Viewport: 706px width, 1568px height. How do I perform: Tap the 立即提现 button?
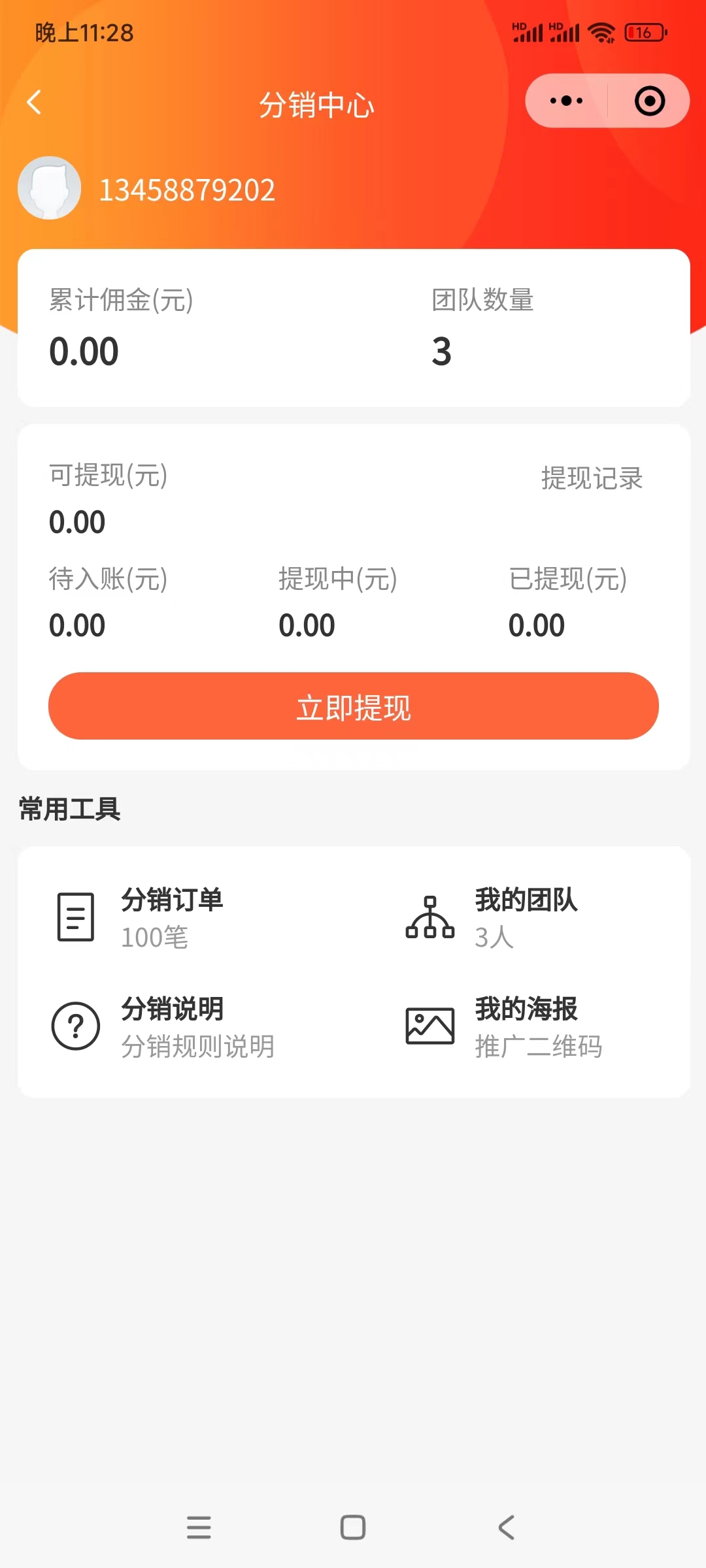(x=353, y=706)
